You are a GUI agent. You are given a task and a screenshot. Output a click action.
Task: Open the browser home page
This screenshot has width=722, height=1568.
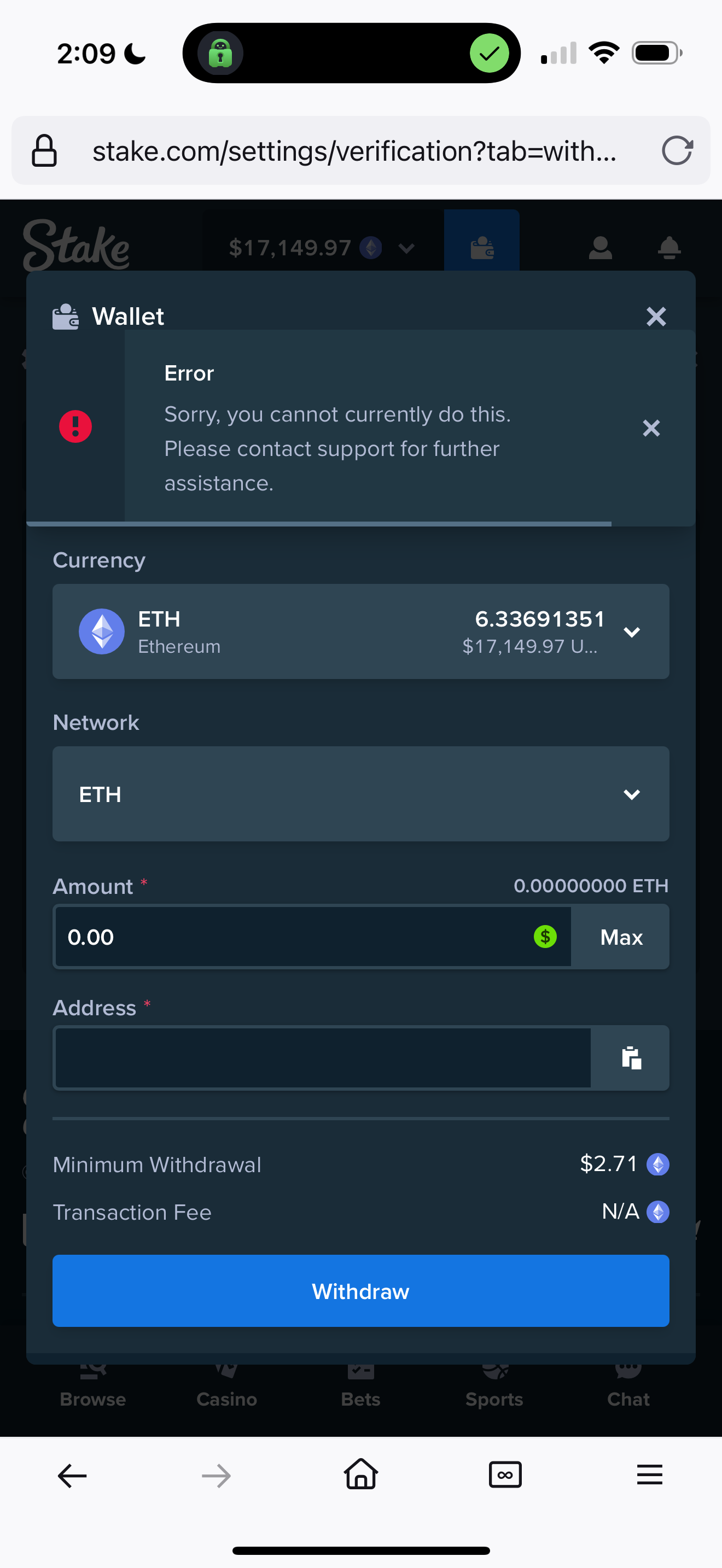(x=361, y=1476)
